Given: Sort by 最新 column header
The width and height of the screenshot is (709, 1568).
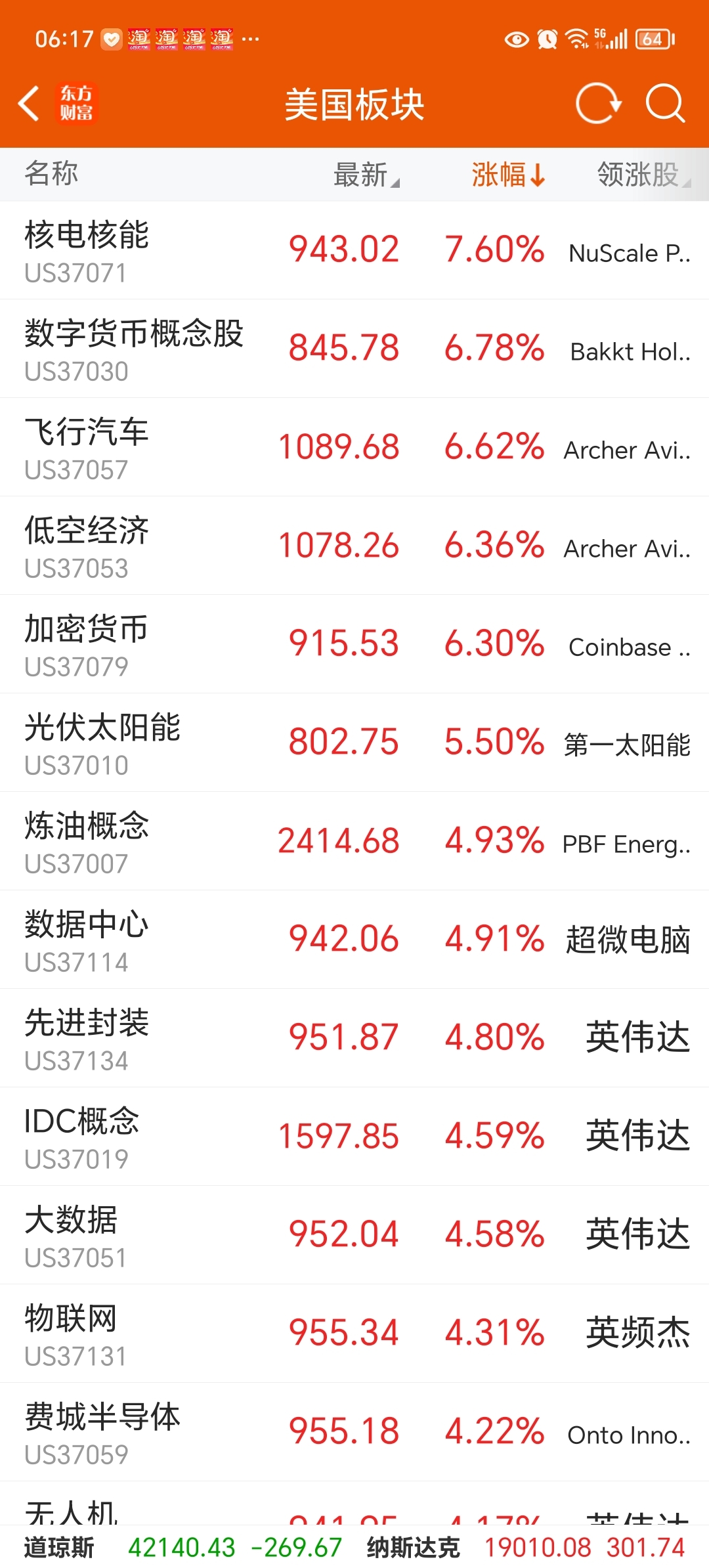Looking at the screenshot, I should [x=366, y=175].
